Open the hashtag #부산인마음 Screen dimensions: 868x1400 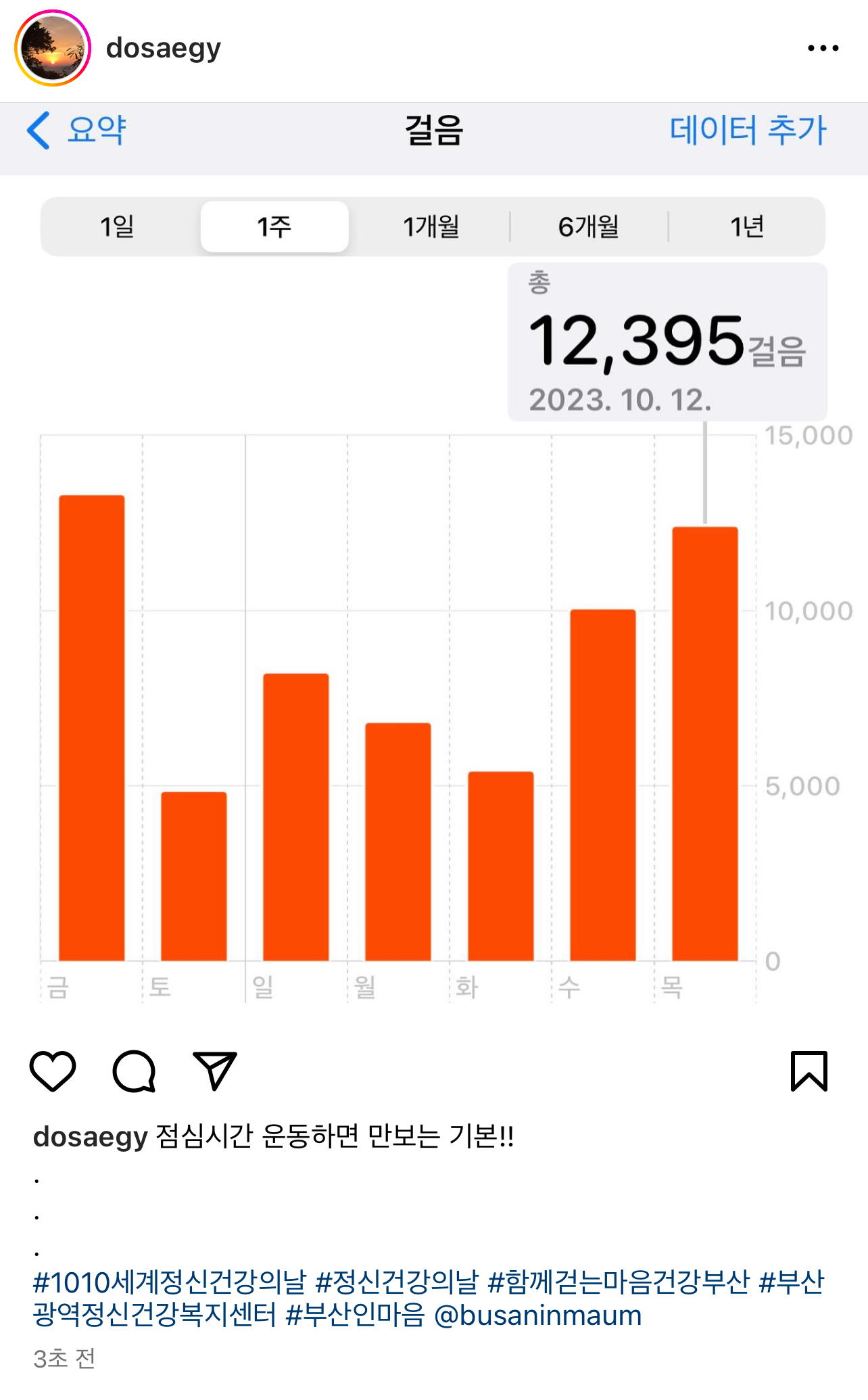355,1315
